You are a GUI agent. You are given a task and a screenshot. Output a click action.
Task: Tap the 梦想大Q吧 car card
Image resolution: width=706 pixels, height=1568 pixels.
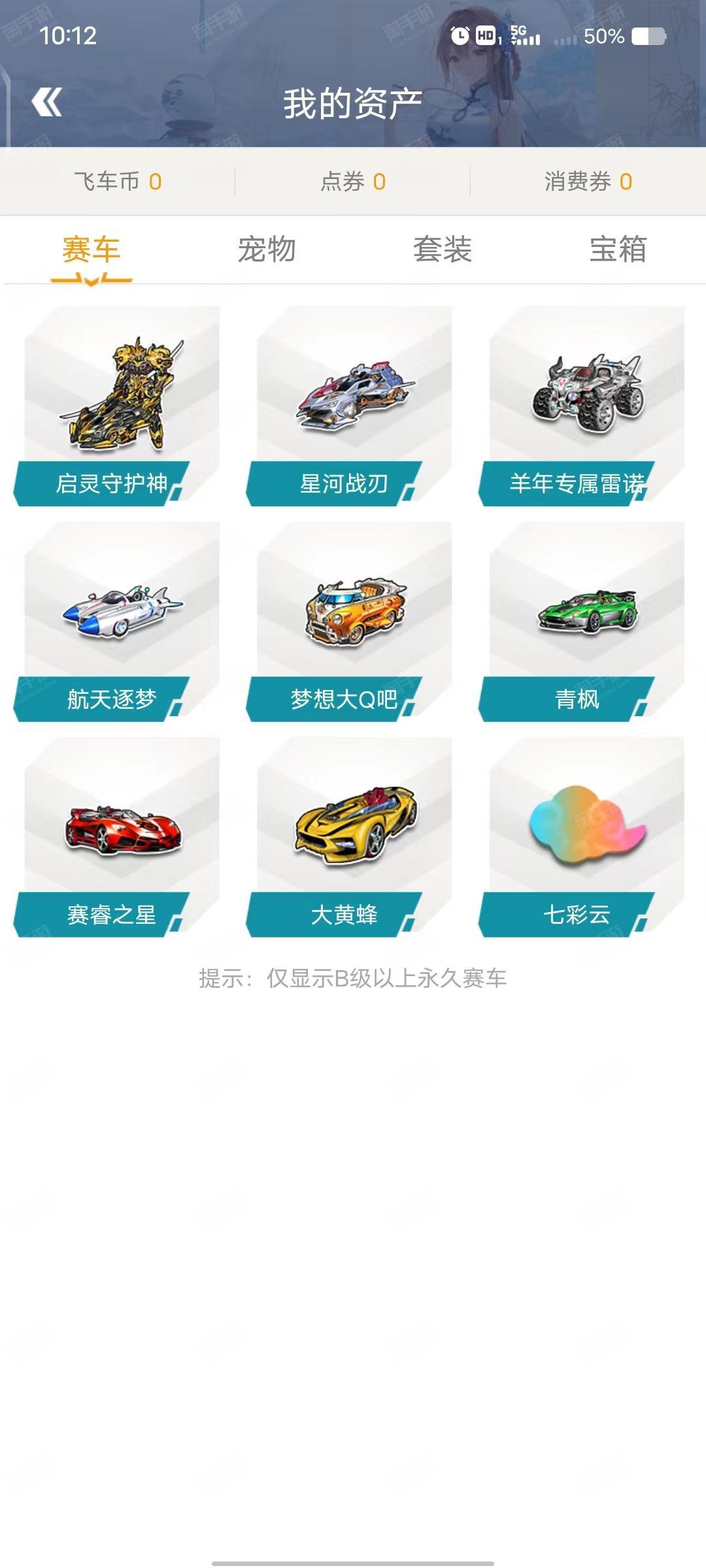[349, 622]
